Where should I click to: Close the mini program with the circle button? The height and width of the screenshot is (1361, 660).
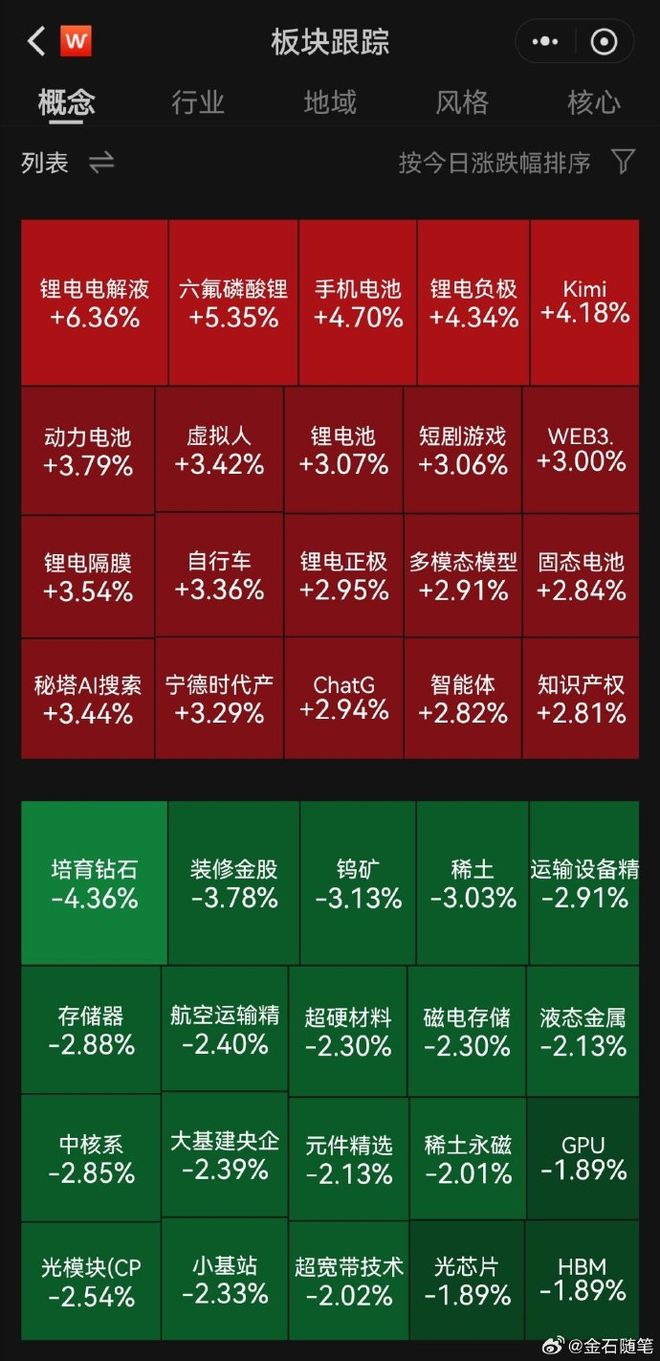click(604, 42)
